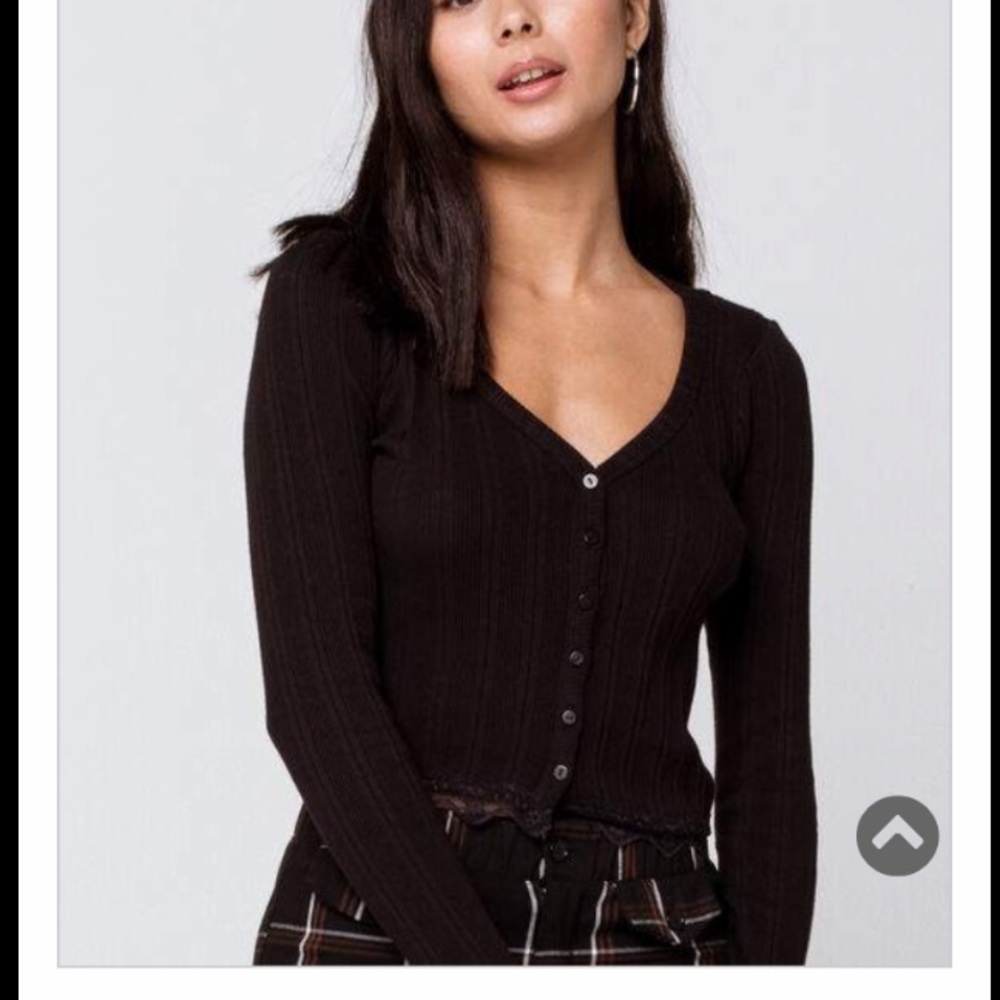Tap the back-to-top arrow button
Image resolution: width=1000 pixels, height=1000 pixels.
897,835
